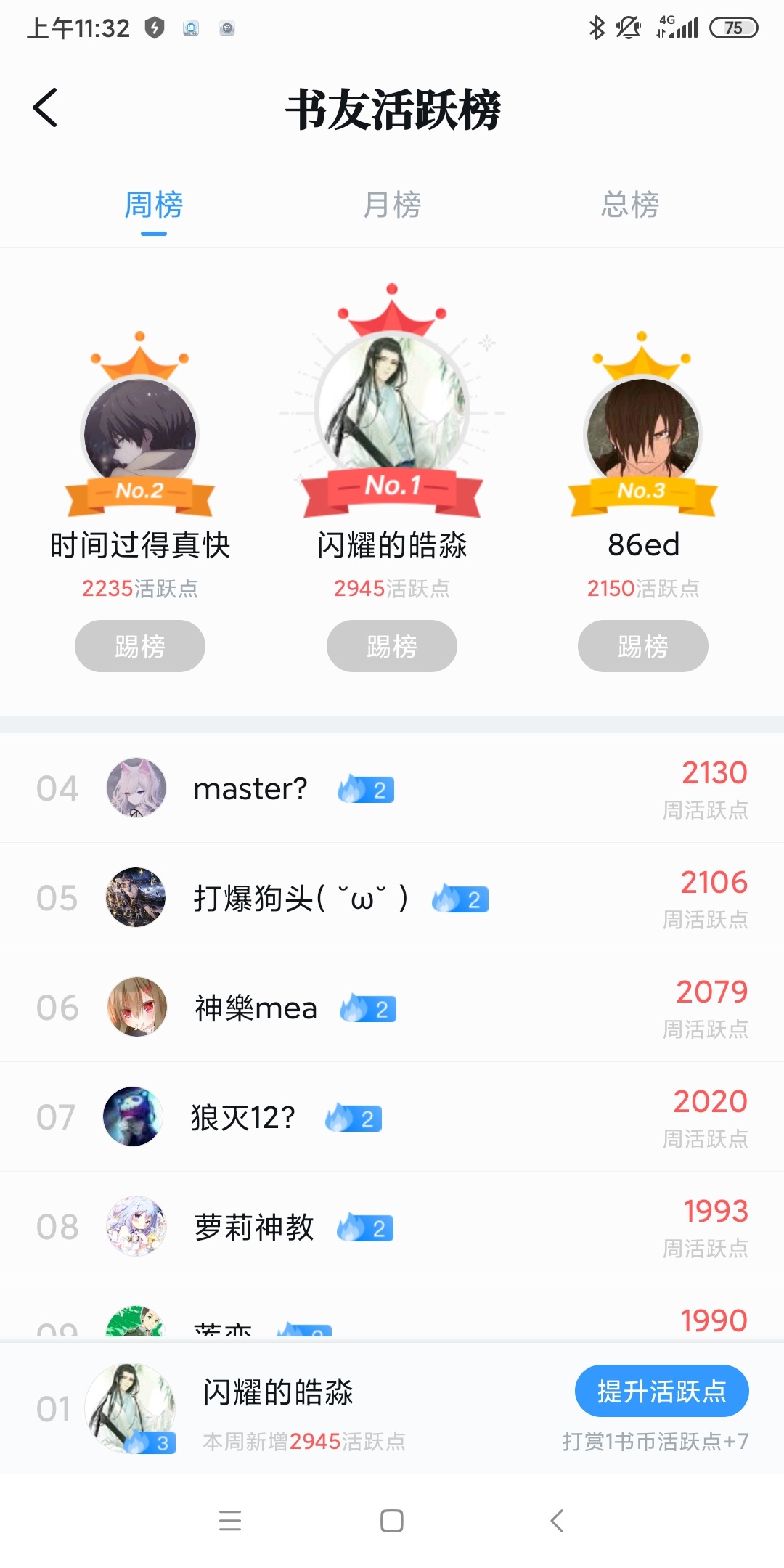Go back using the top-left arrow
The image size is (784, 1568).
(x=45, y=108)
